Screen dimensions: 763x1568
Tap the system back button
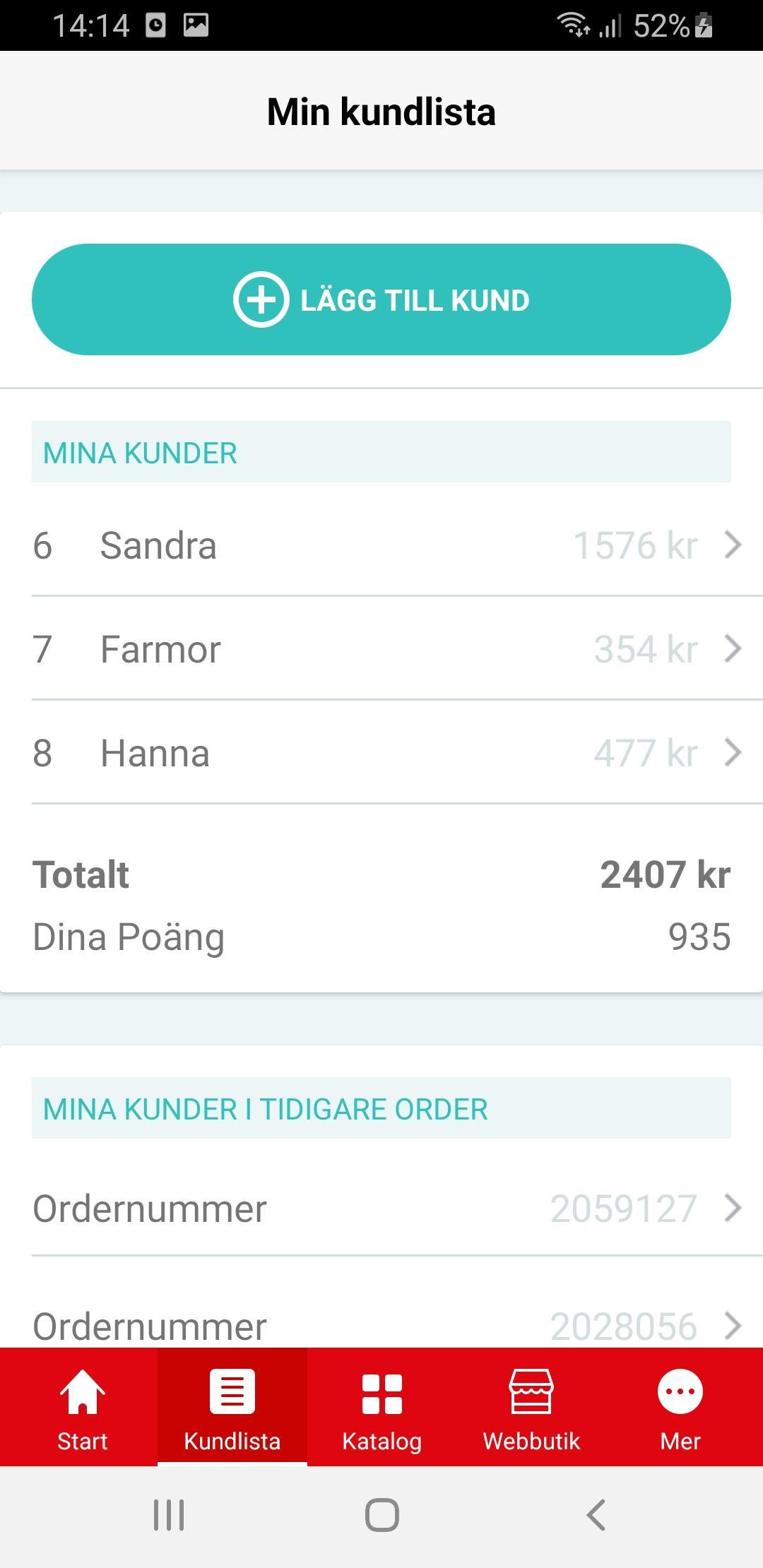596,1515
